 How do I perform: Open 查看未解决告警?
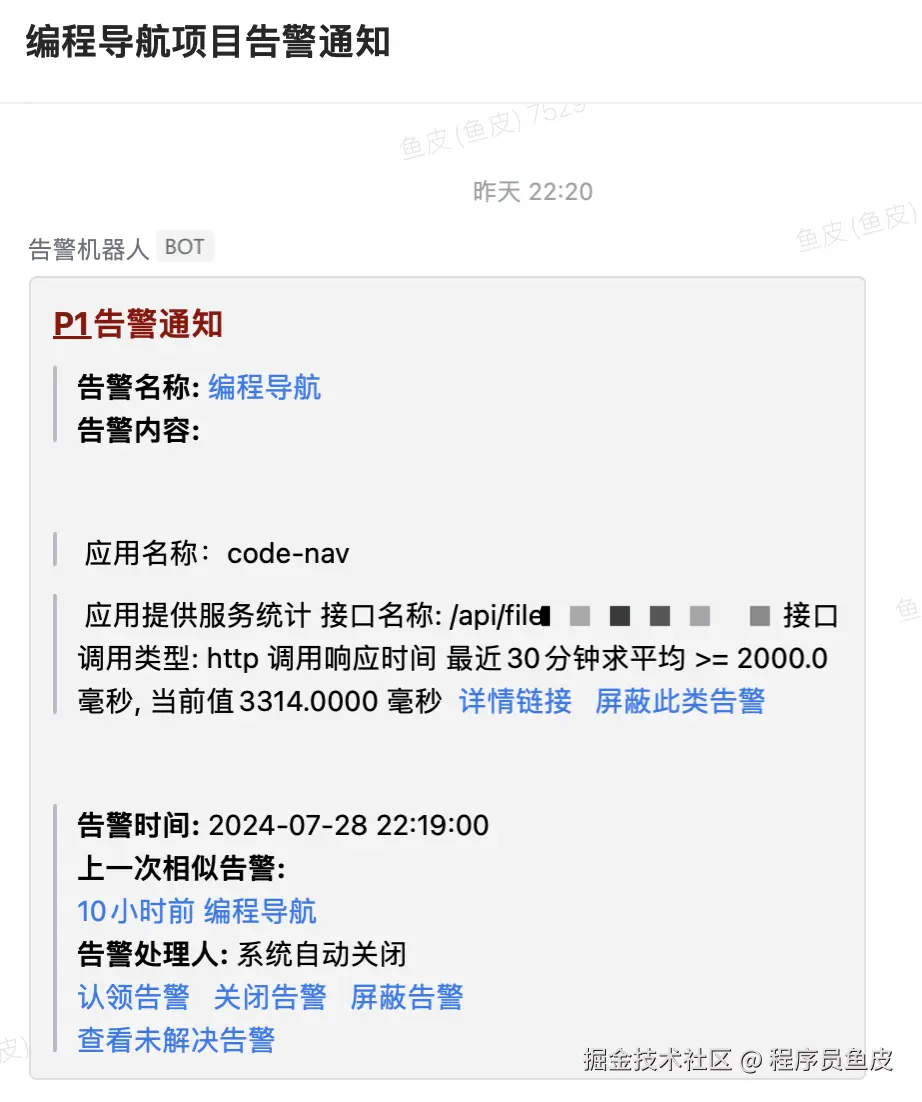tap(176, 1040)
